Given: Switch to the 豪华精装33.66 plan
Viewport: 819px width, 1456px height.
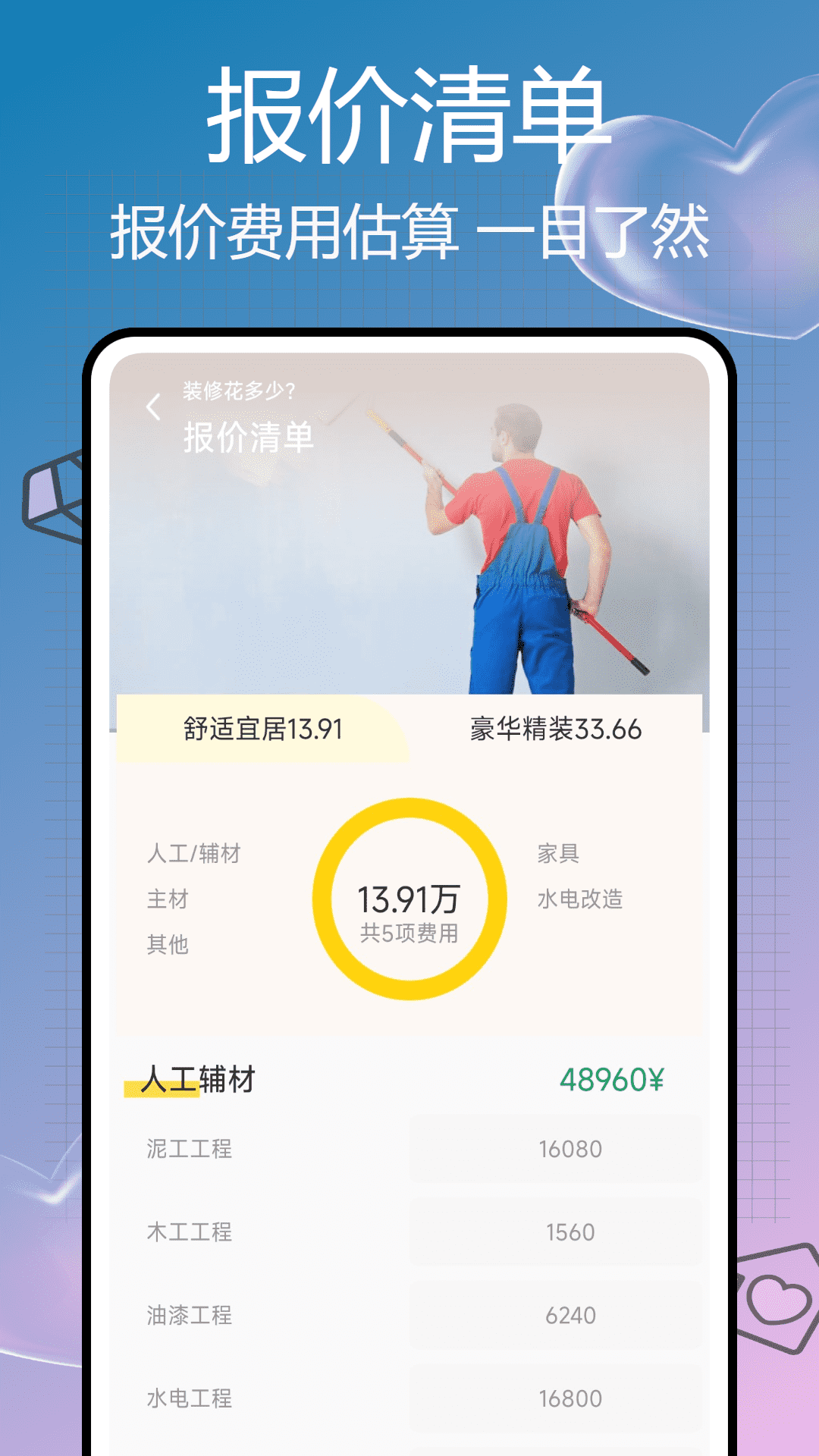Looking at the screenshot, I should click(555, 727).
